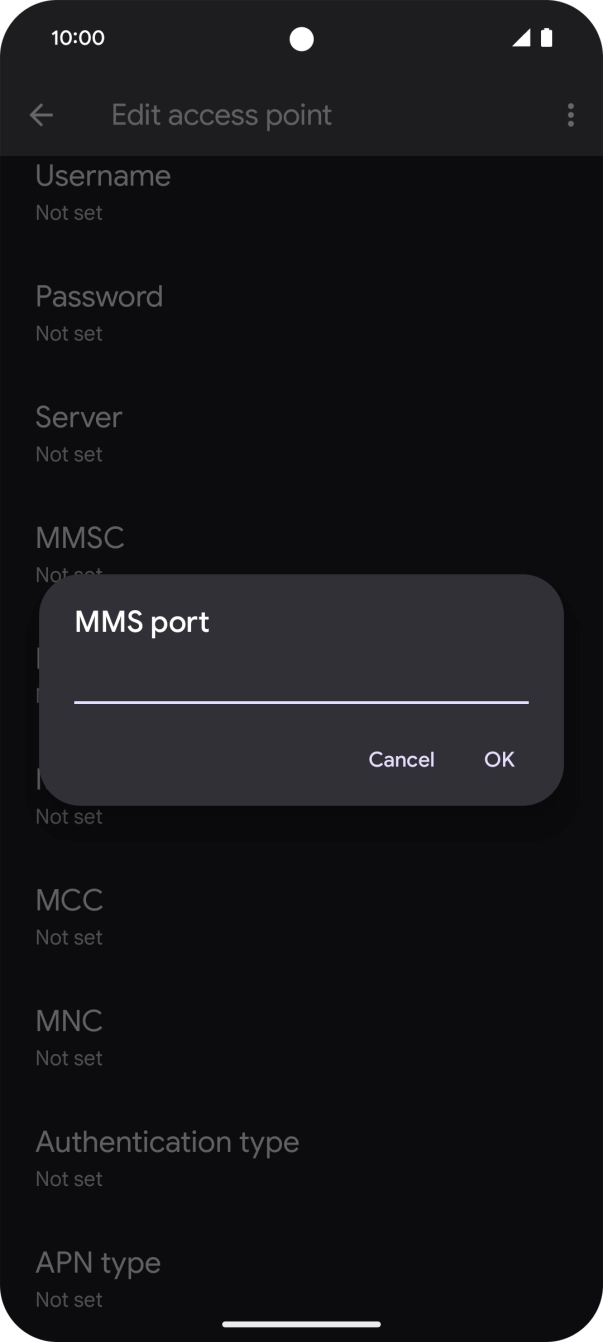603x1342 pixels.
Task: Tap the MMS port text field
Action: tap(300, 684)
